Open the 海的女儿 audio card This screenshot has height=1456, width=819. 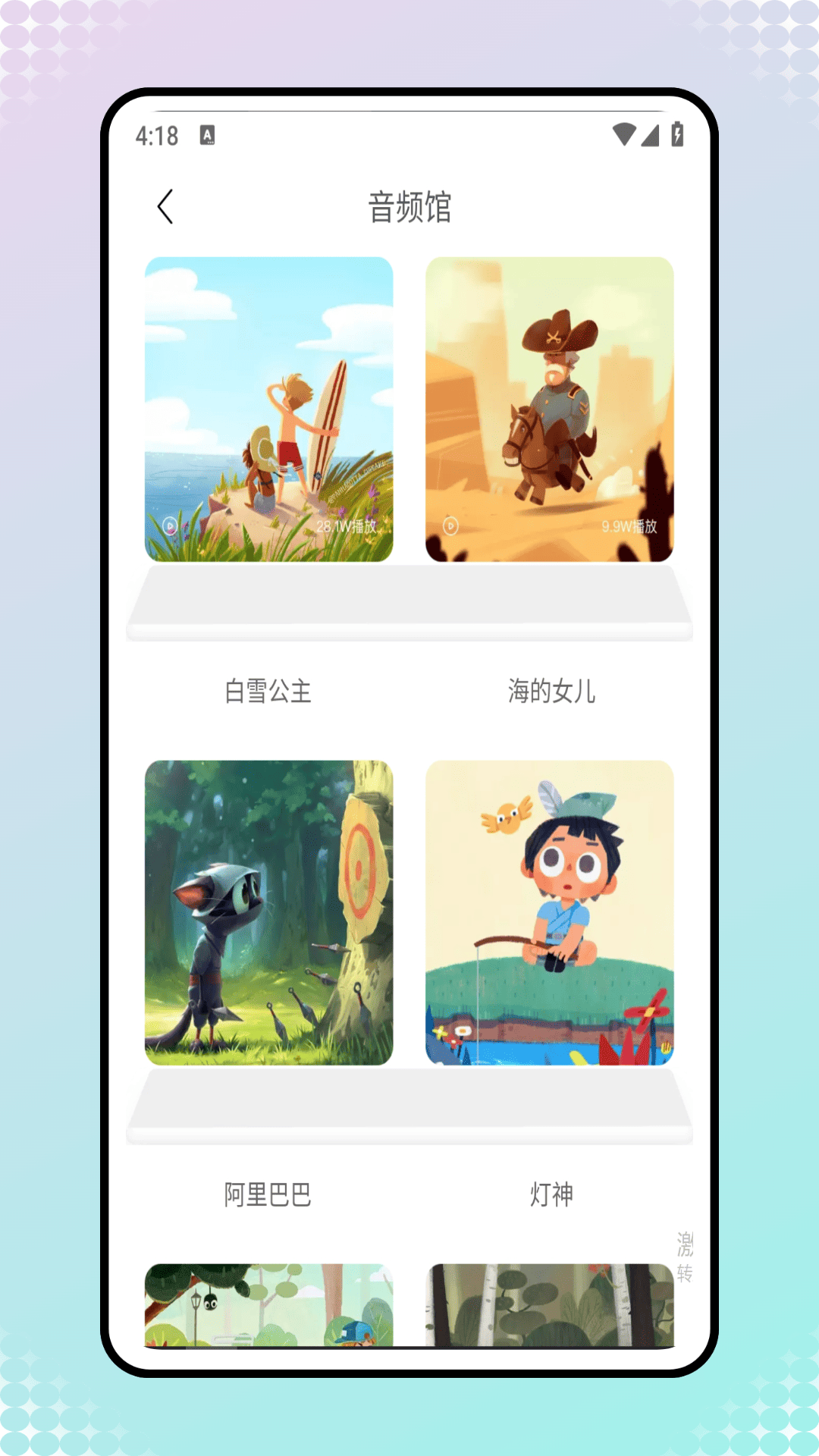[549, 409]
